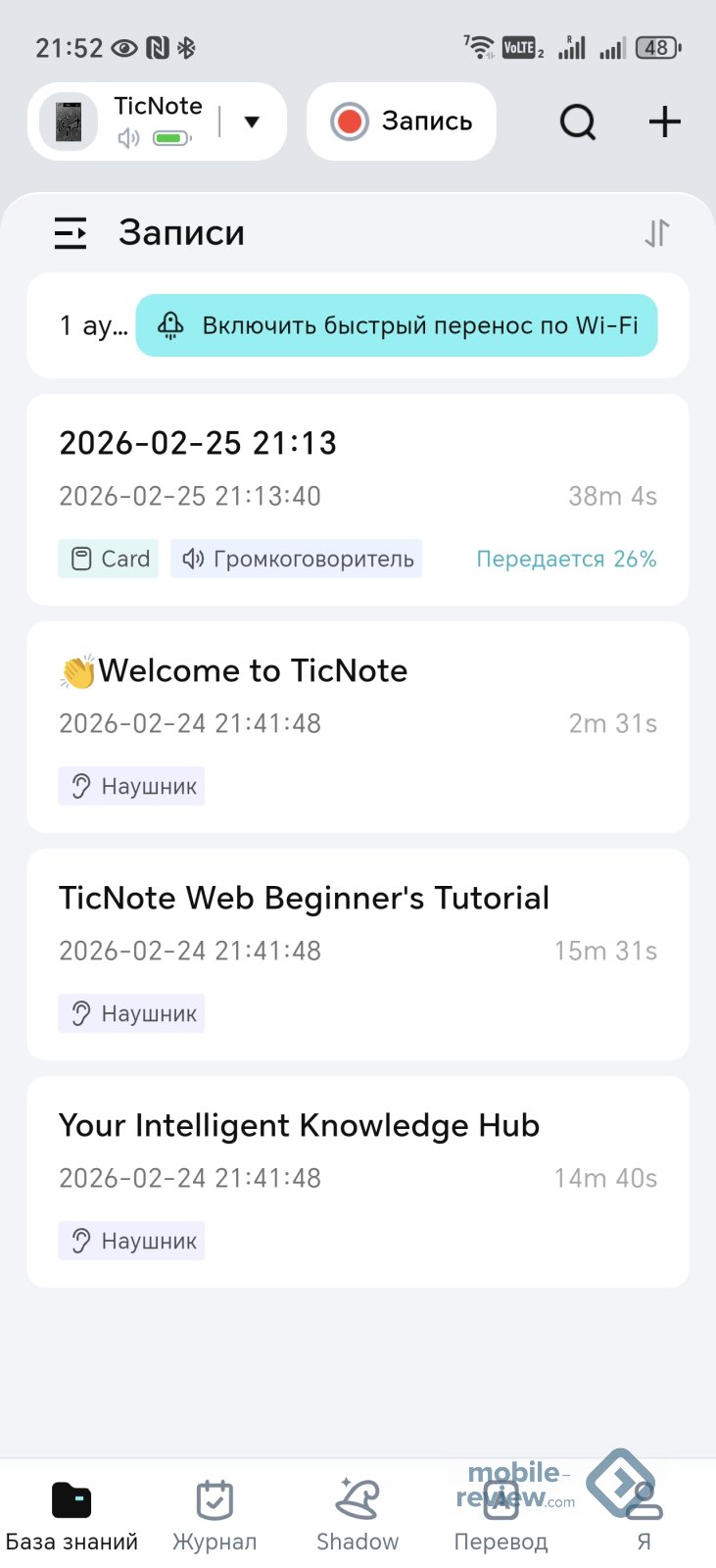Image resolution: width=716 pixels, height=1568 pixels.
Task: Open the search icon
Action: pos(578,122)
